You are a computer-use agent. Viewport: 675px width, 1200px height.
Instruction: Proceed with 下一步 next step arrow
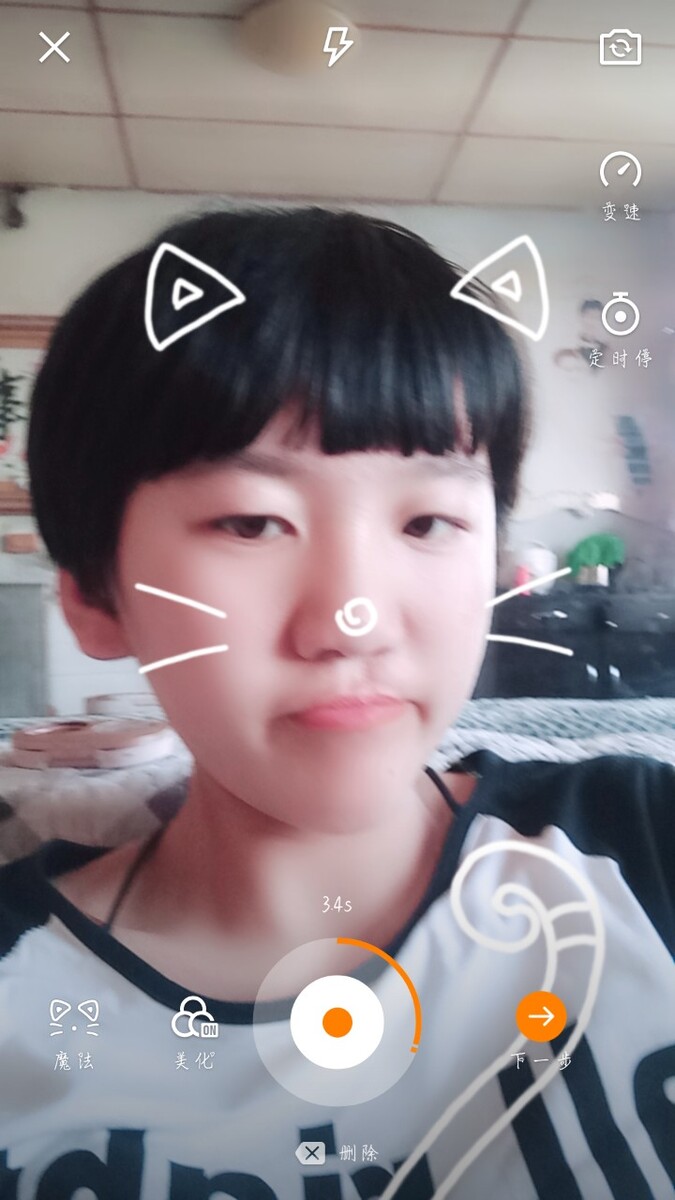[x=541, y=1018]
